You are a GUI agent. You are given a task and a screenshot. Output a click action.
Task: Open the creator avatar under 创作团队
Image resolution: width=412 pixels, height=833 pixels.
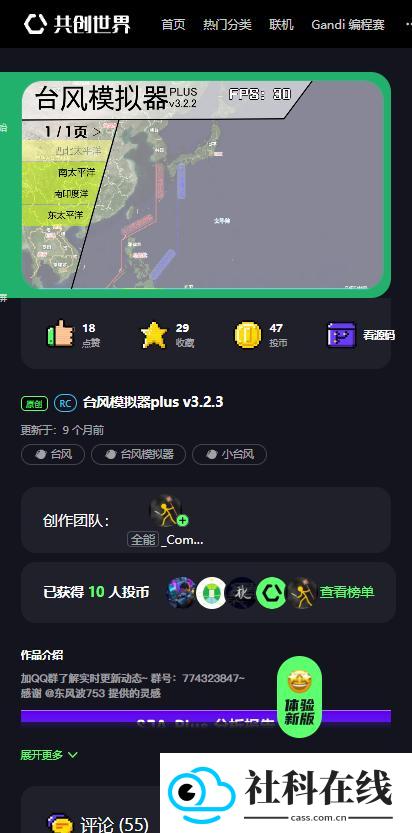(166, 511)
